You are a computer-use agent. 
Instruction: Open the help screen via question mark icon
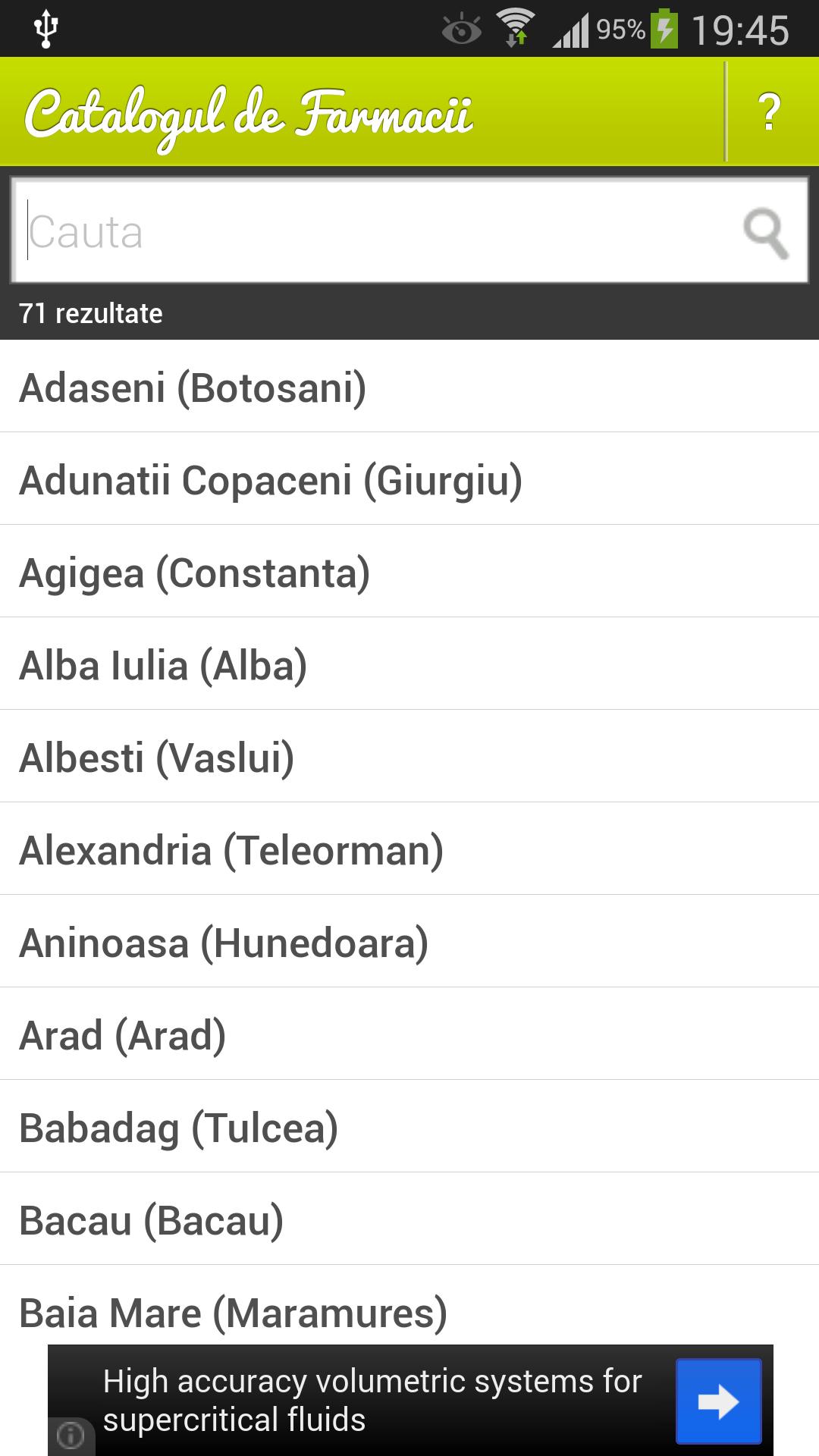pos(769,111)
